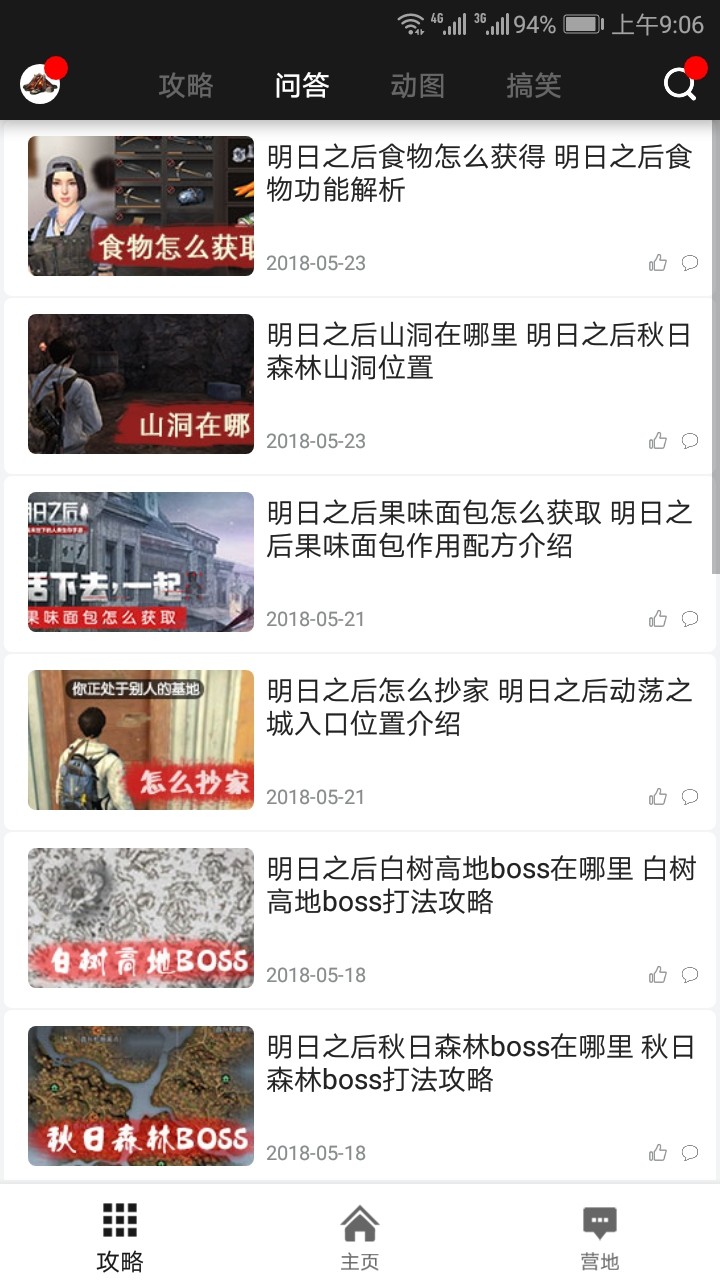
Task: Like the 白树高地boss article
Action: click(658, 975)
